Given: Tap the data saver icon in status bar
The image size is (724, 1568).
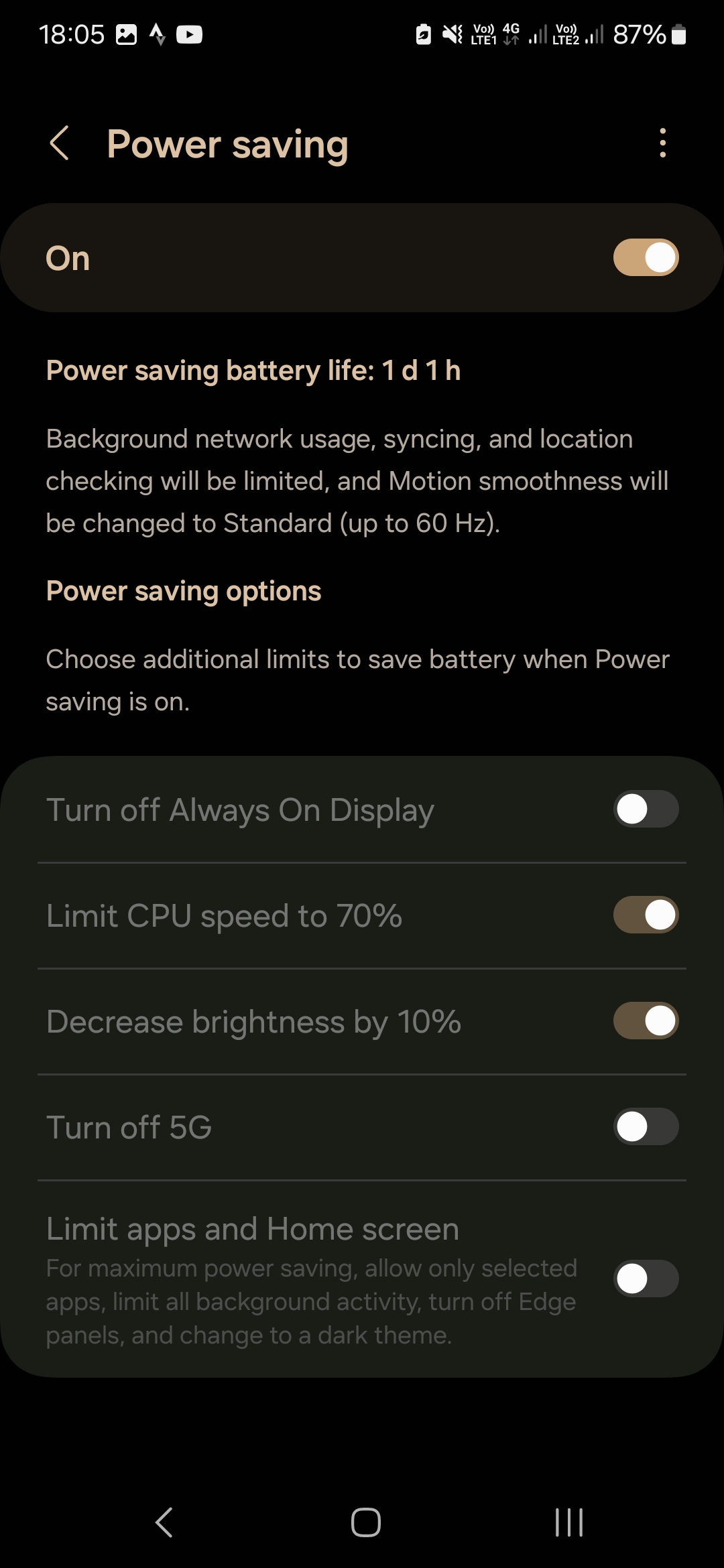Looking at the screenshot, I should coord(424,35).
